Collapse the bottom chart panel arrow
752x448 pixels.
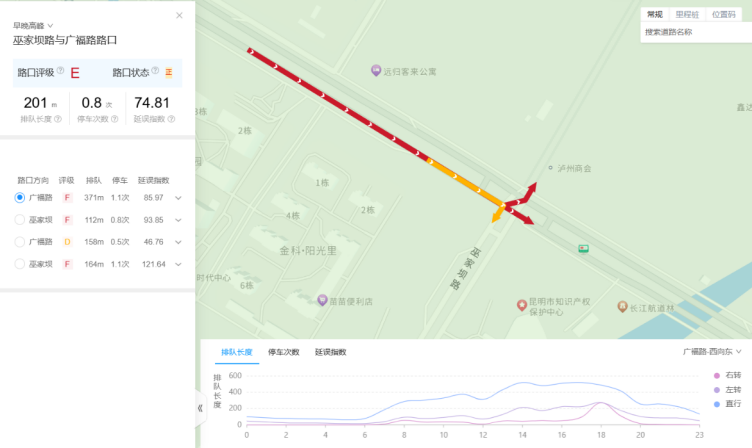tap(200, 407)
